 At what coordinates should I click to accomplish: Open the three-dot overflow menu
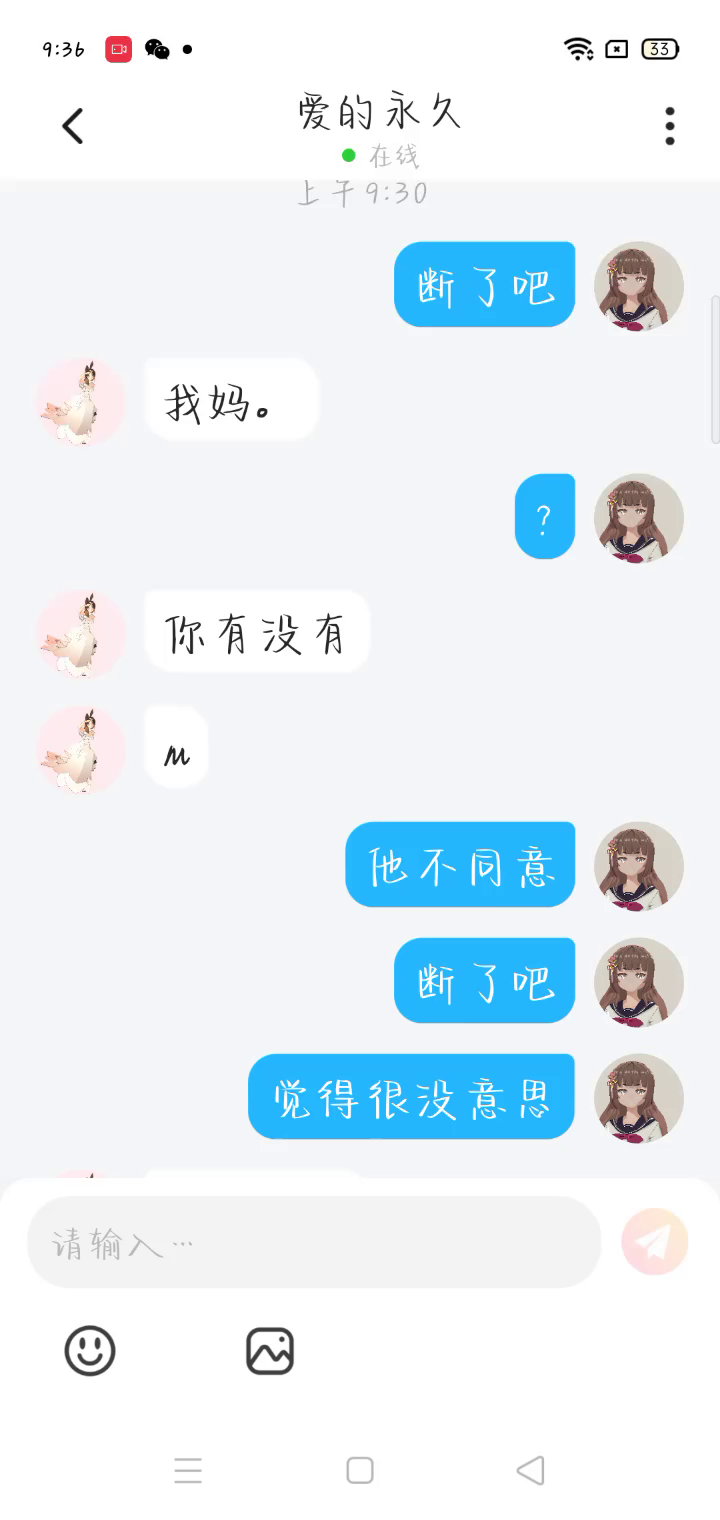(669, 127)
